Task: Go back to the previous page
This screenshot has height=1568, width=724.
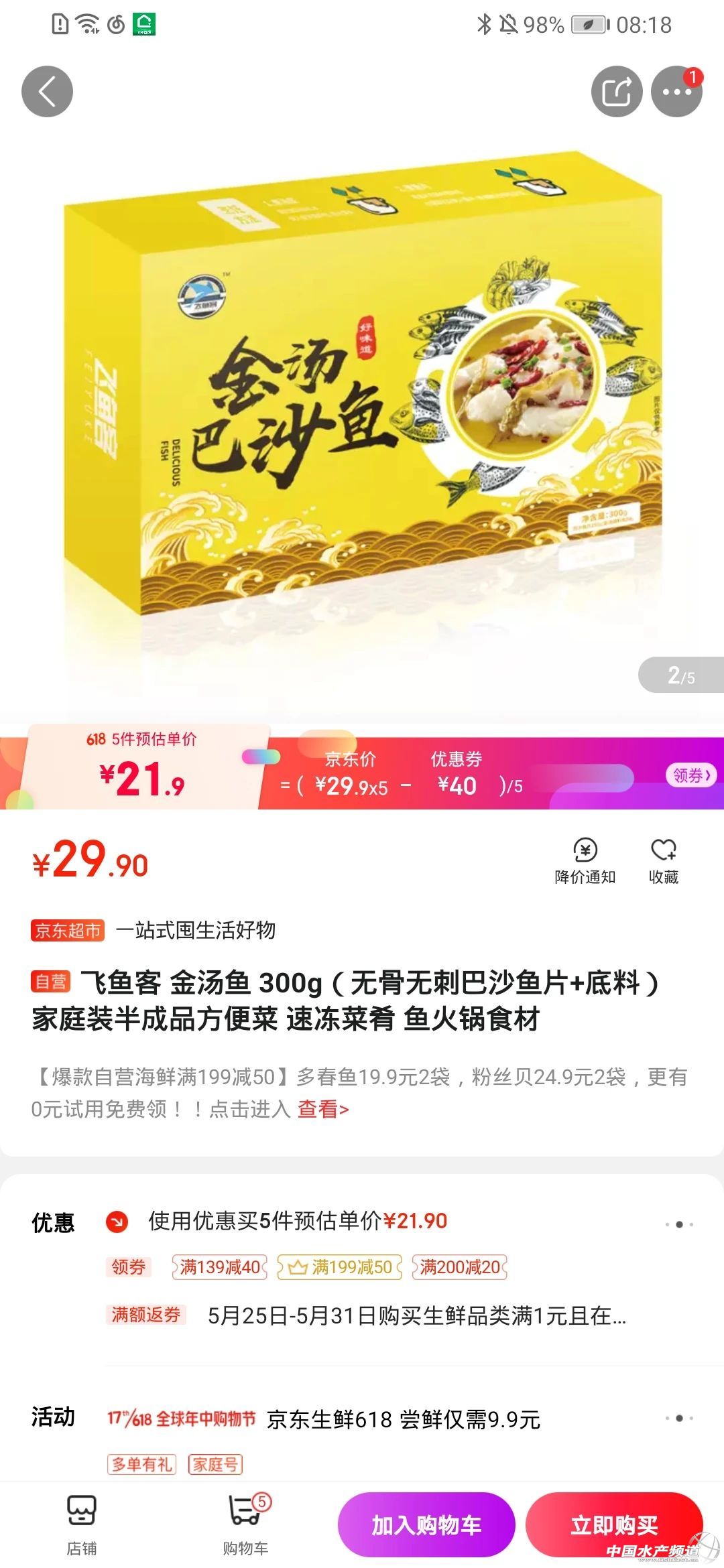Action: pyautogui.click(x=47, y=92)
